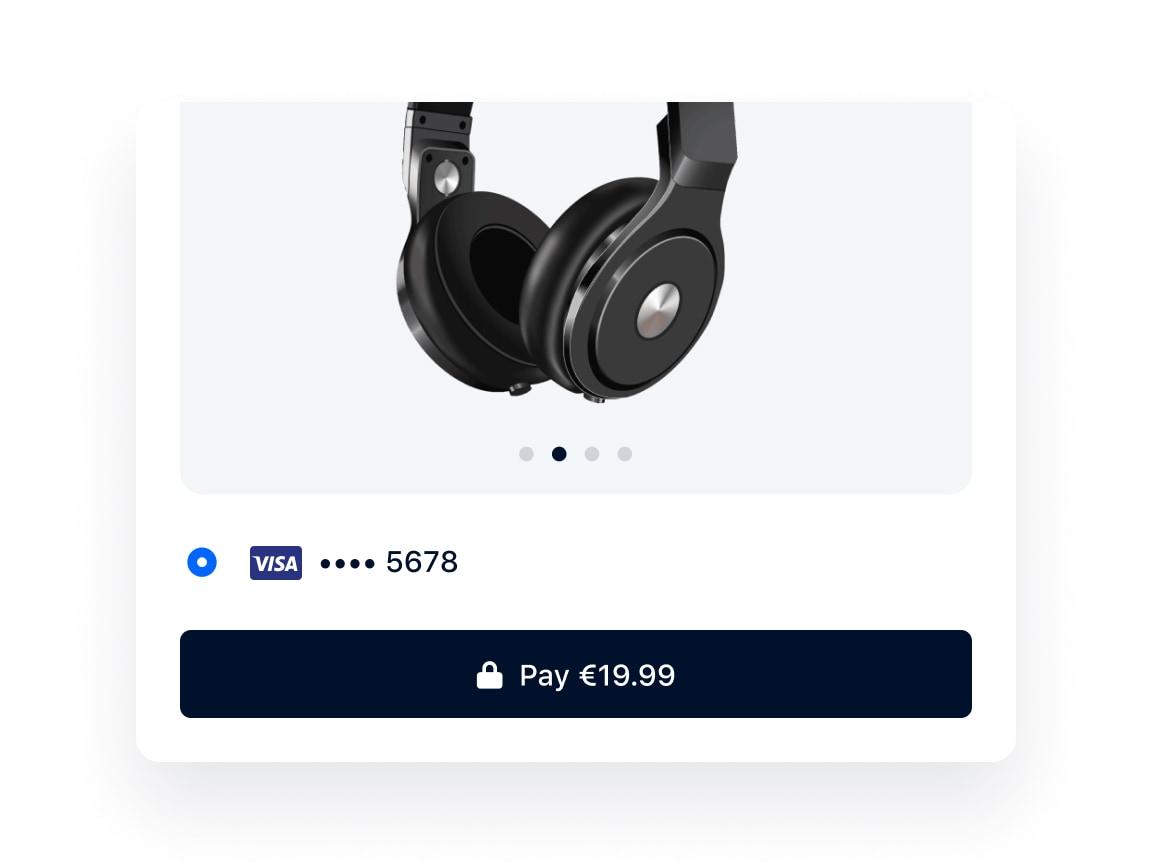Select the Visa card ending 5678
Viewport: 1152px width, 864px height.
[x=202, y=562]
